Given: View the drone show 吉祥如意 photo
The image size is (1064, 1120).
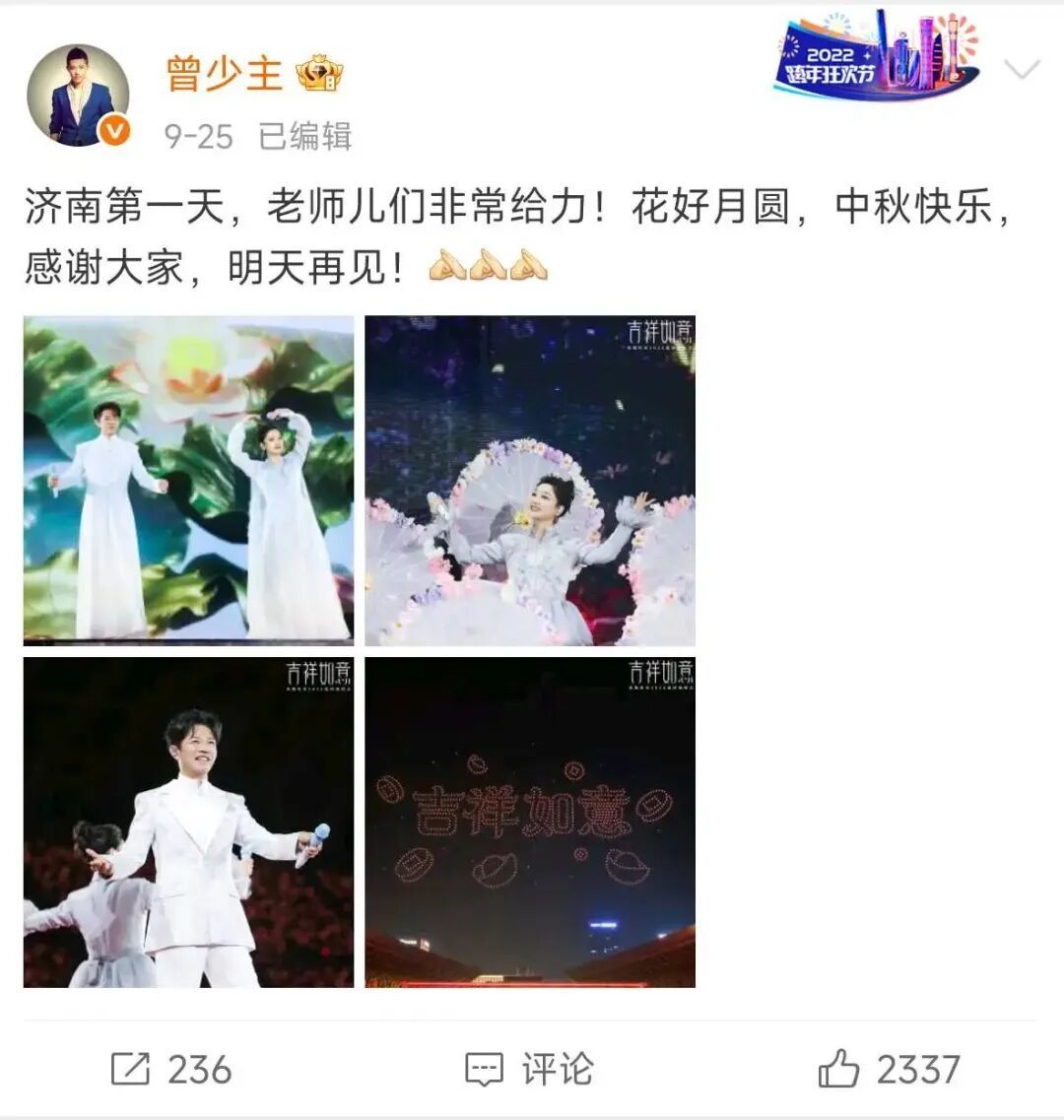Looking at the screenshot, I should (530, 823).
